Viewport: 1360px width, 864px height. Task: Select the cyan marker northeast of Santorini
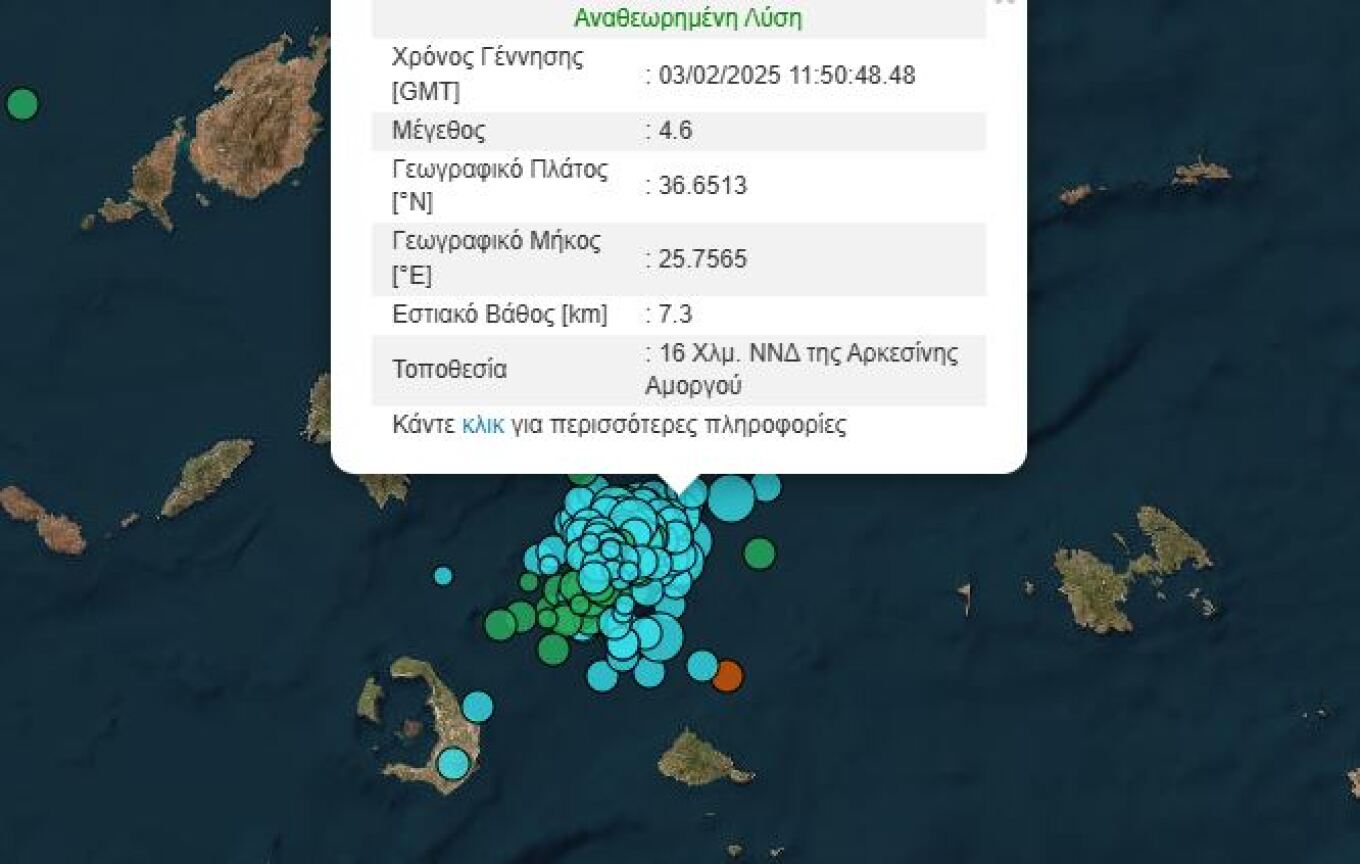(x=478, y=707)
